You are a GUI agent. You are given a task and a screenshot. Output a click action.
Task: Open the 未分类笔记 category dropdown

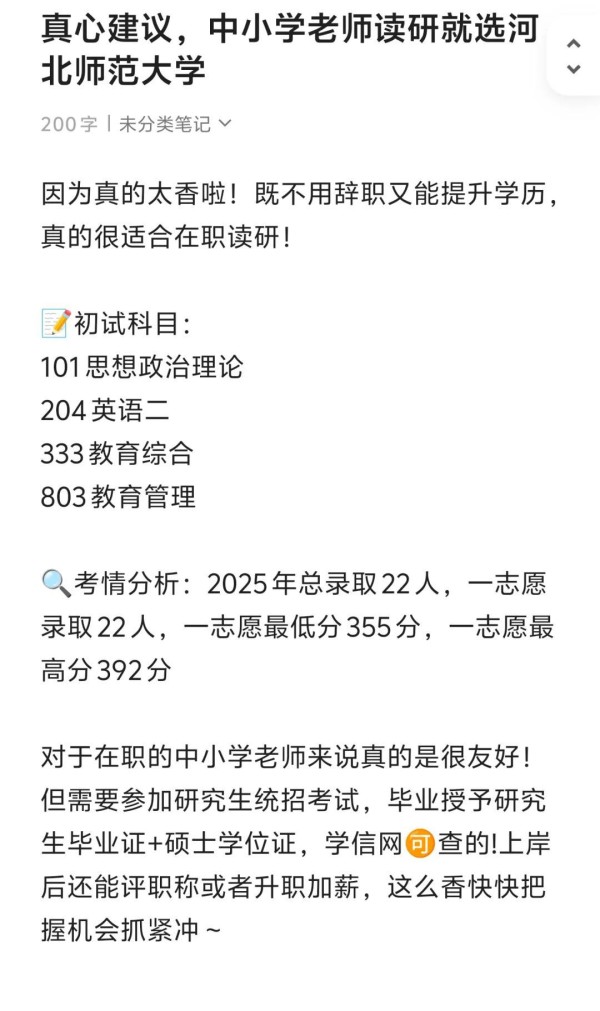175,123
